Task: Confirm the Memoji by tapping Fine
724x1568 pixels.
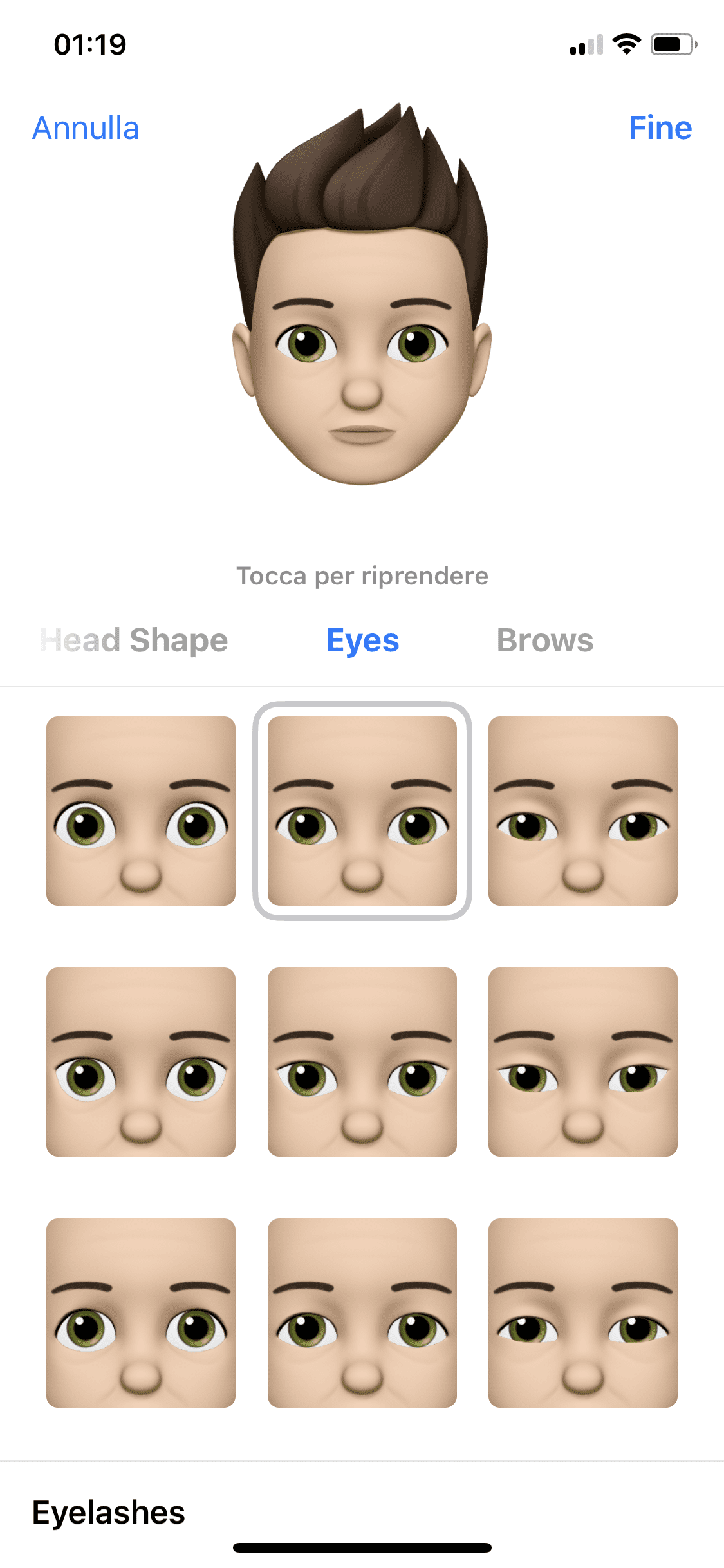Action: click(660, 128)
